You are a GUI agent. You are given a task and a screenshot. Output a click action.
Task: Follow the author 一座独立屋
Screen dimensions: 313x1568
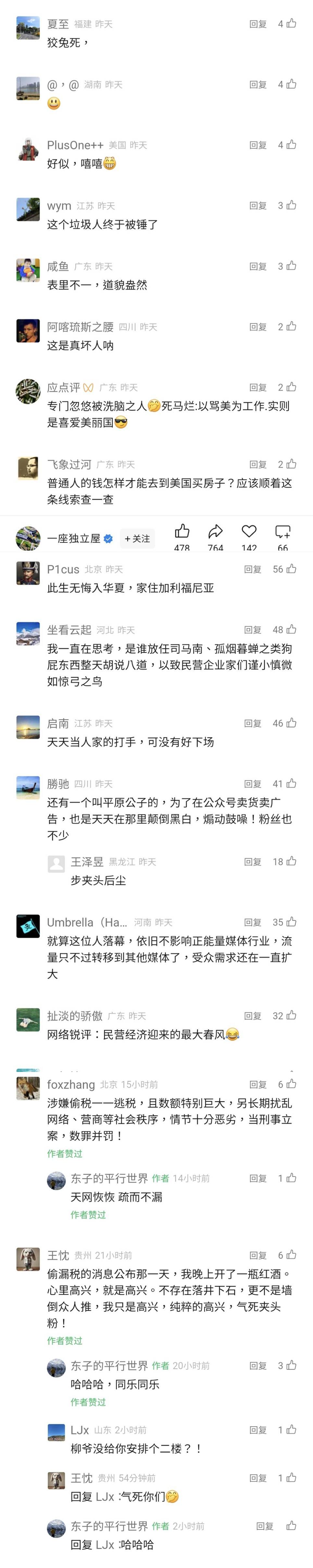pyautogui.click(x=137, y=538)
